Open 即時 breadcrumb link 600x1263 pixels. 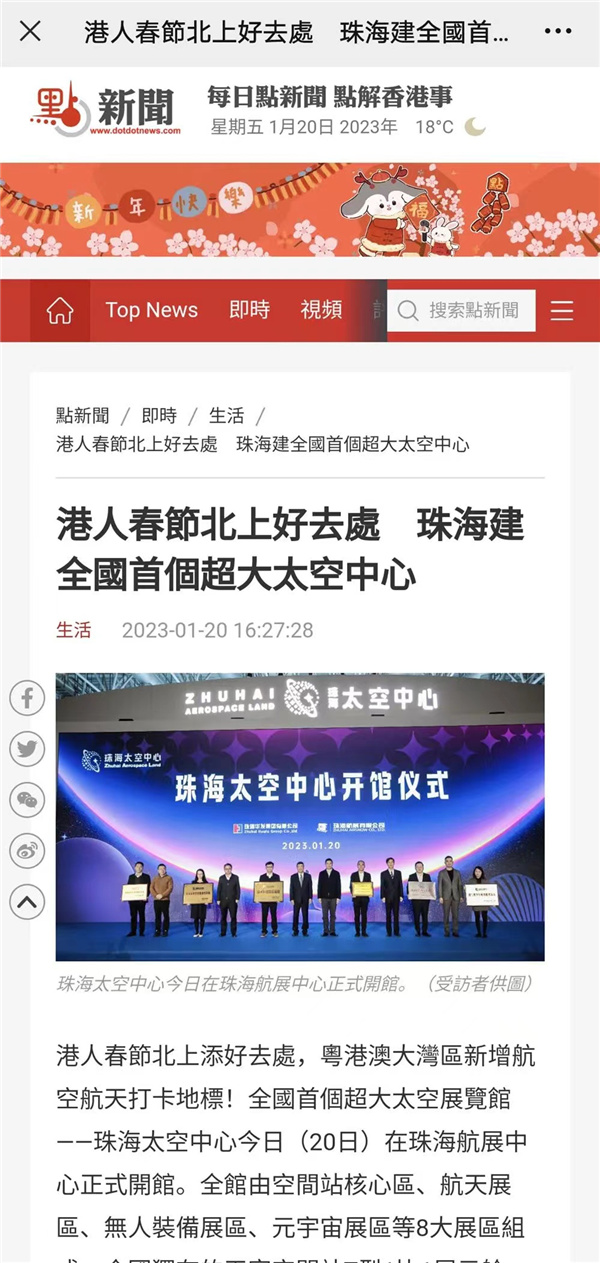tap(159, 416)
